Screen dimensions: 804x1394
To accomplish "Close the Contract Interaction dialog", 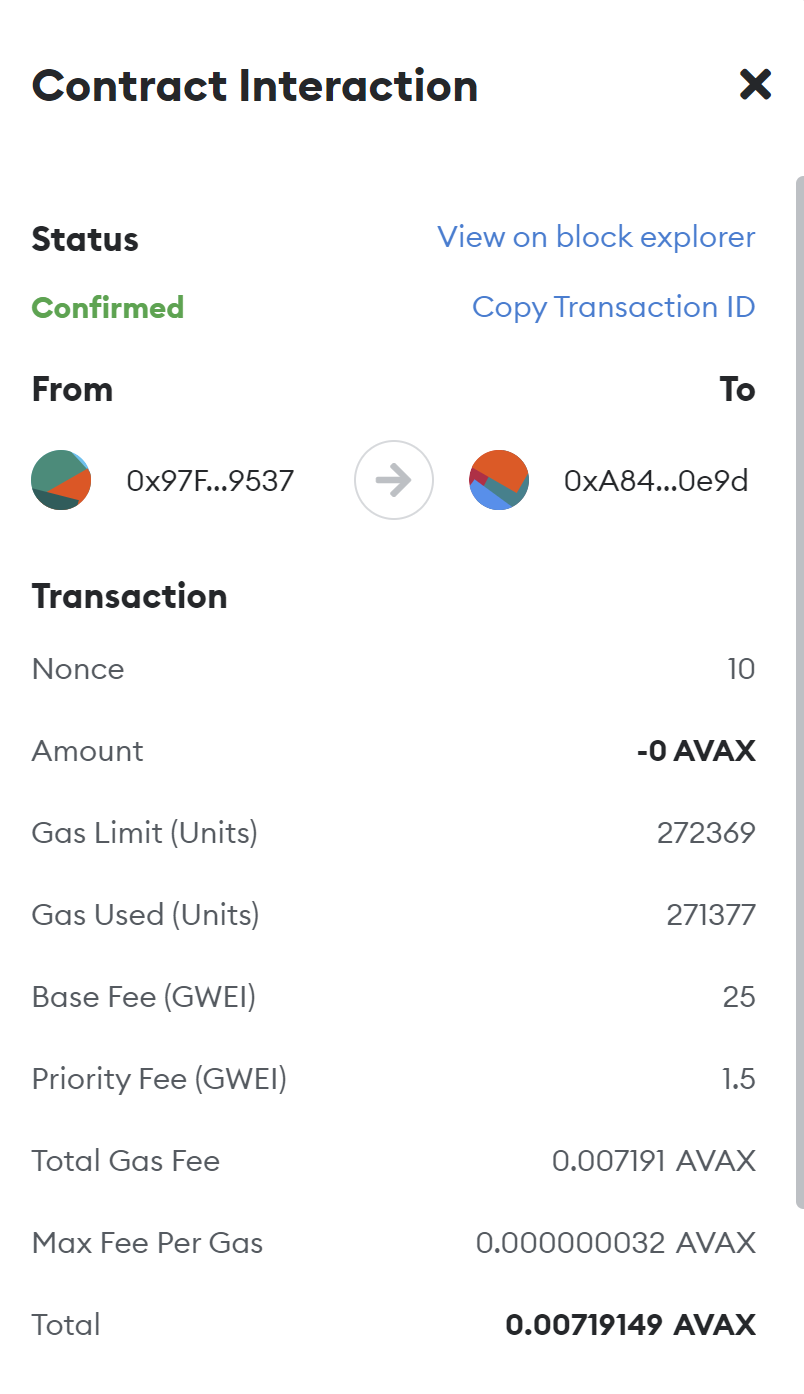I will [x=755, y=85].
